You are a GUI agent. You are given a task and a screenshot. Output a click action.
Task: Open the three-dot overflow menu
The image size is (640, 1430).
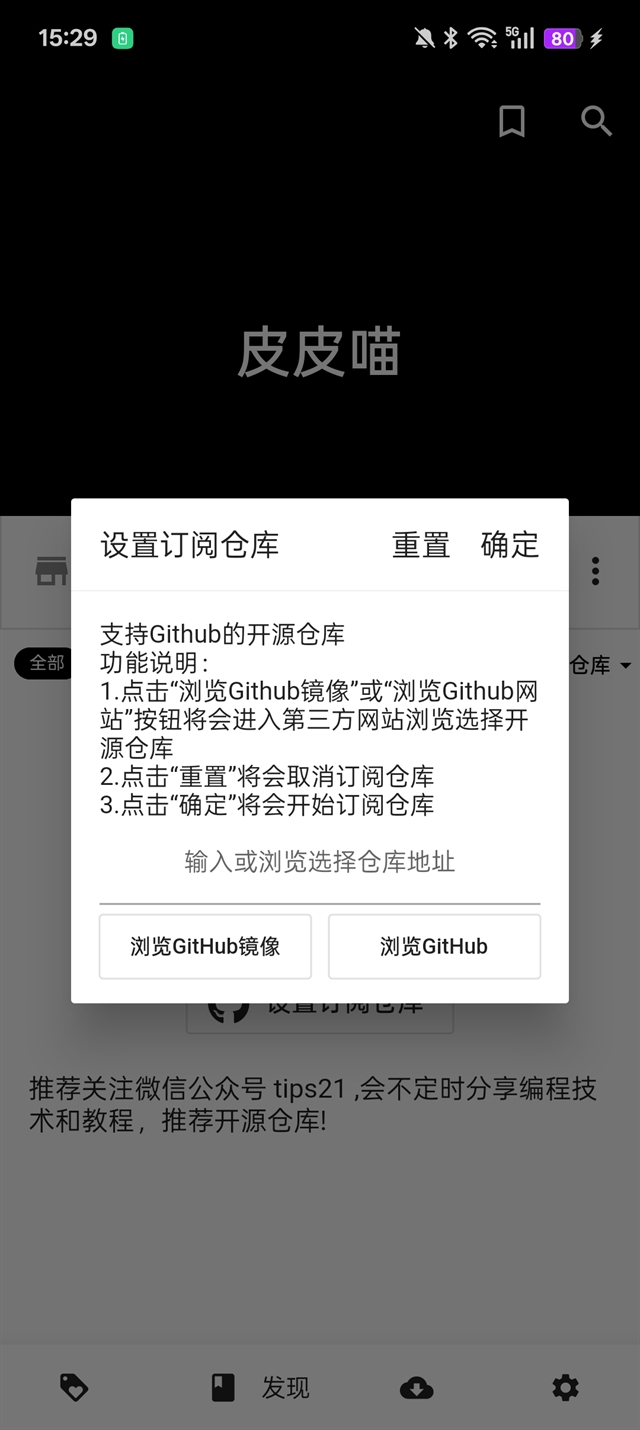595,571
